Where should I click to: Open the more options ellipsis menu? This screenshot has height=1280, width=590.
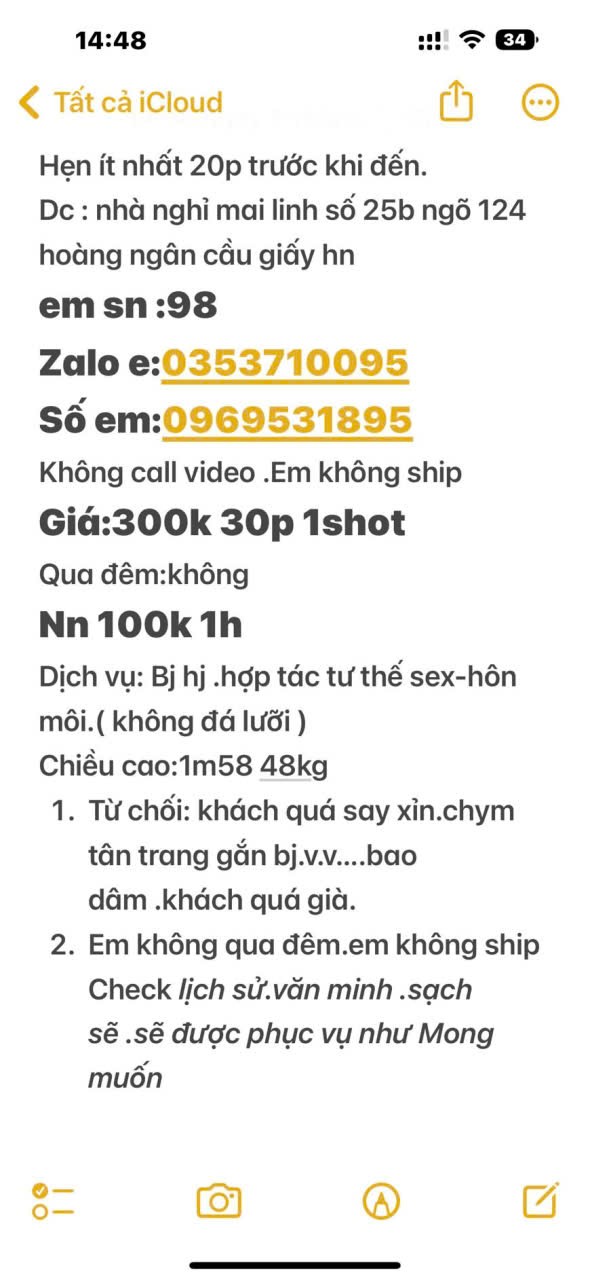541,102
